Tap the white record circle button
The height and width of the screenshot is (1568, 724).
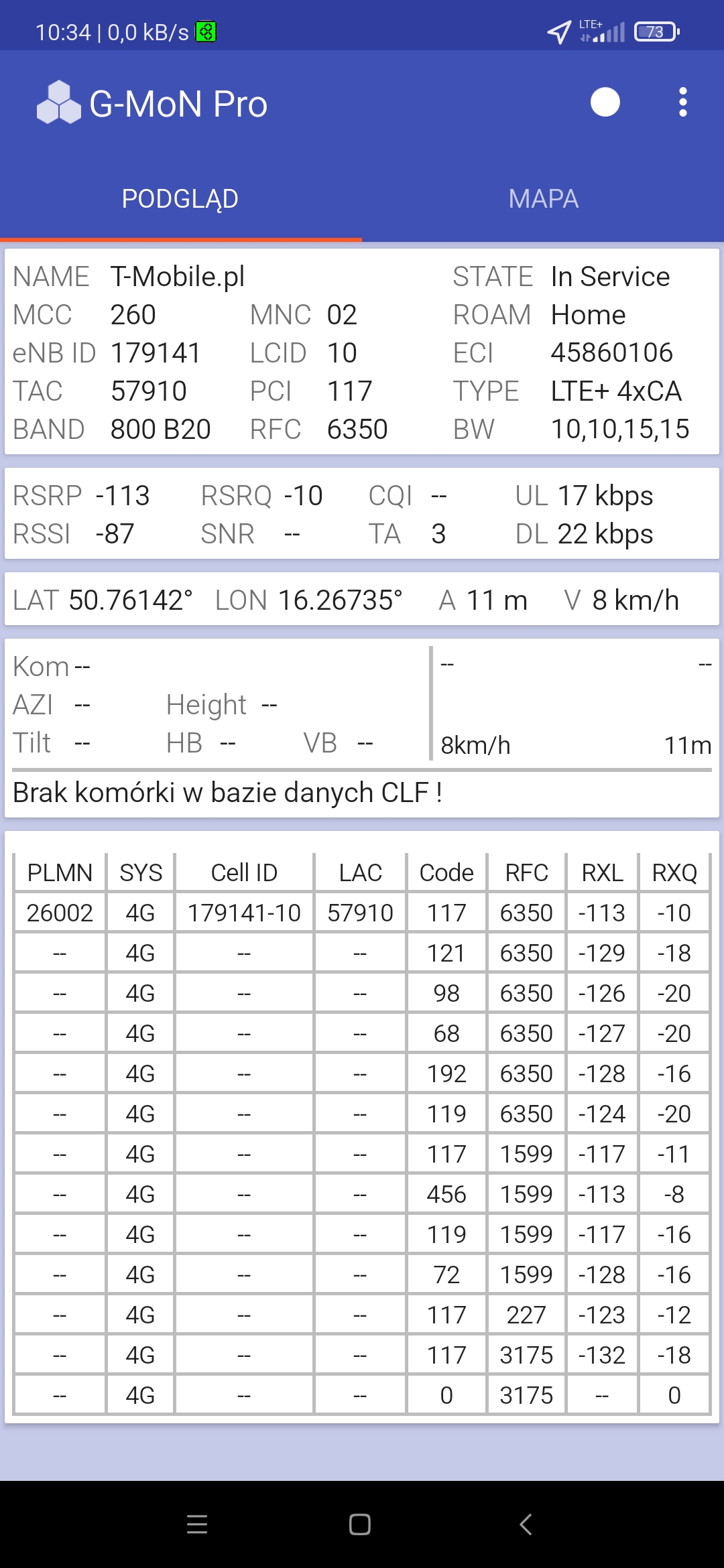click(605, 103)
